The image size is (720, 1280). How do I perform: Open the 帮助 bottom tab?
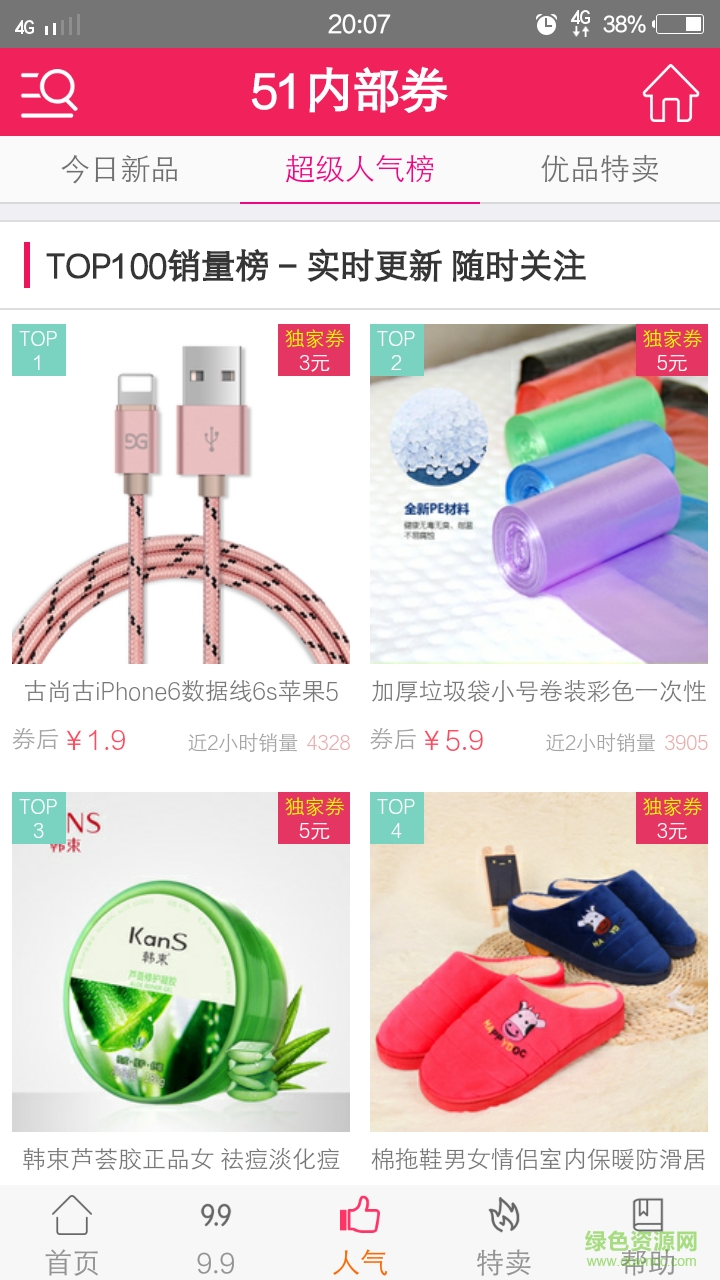[x=648, y=1235]
